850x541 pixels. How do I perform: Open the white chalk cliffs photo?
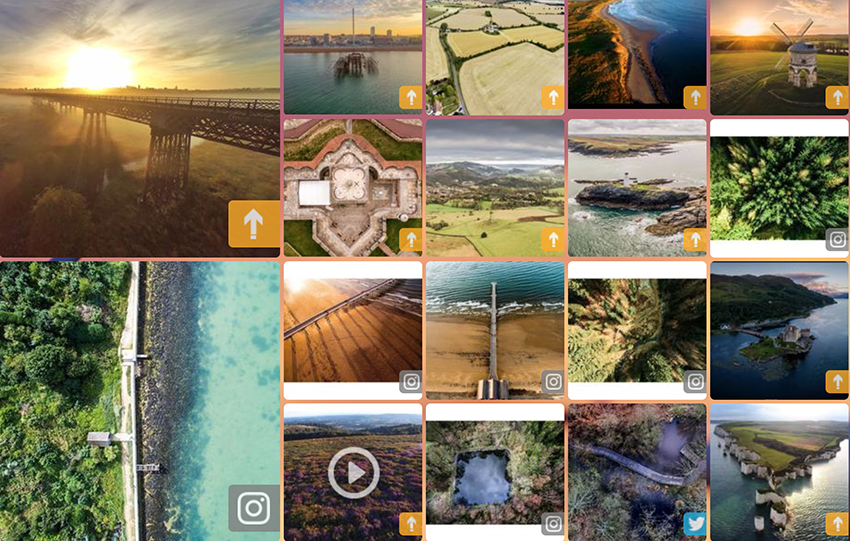click(779, 470)
